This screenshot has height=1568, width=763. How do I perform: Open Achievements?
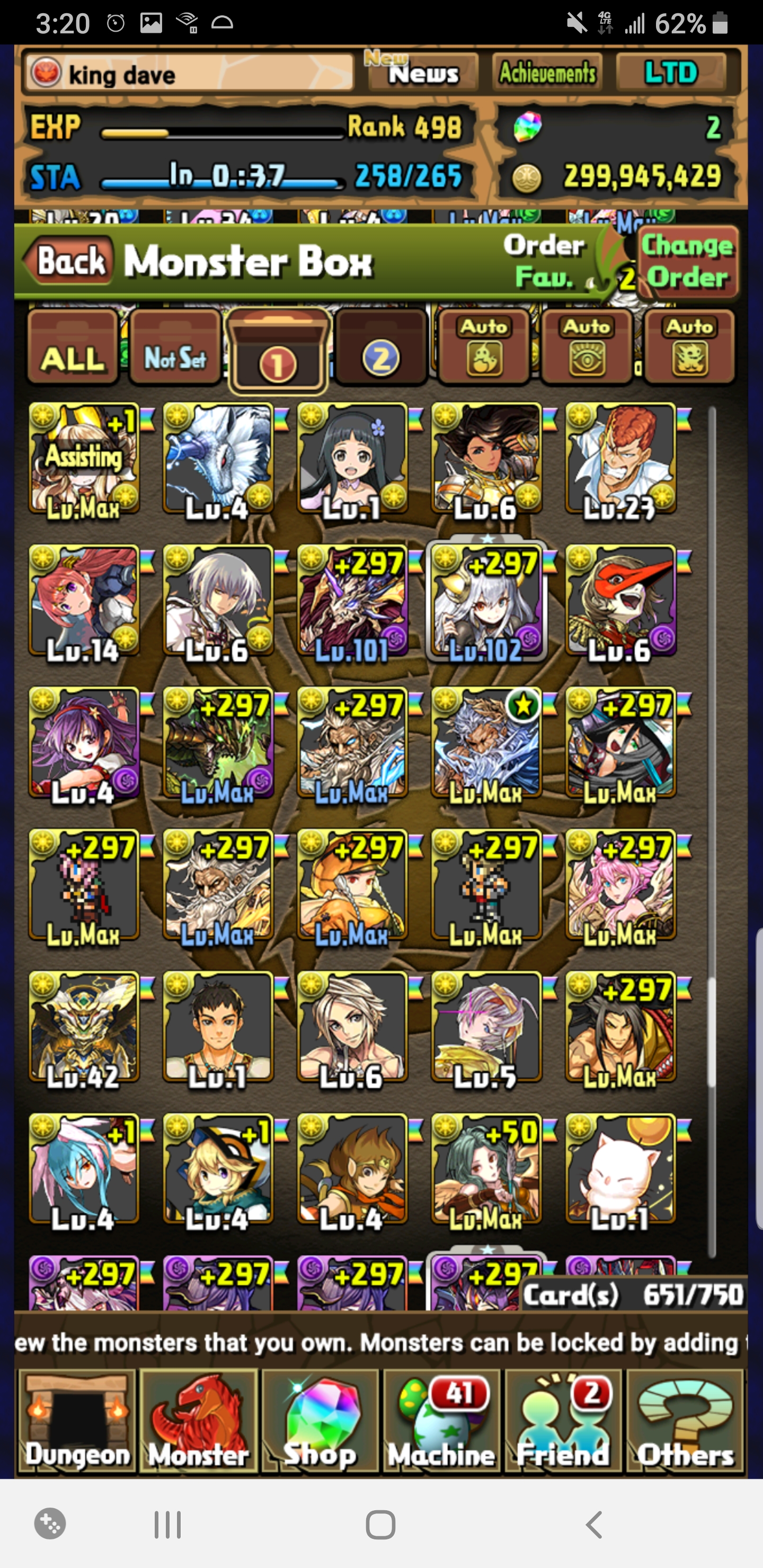547,73
